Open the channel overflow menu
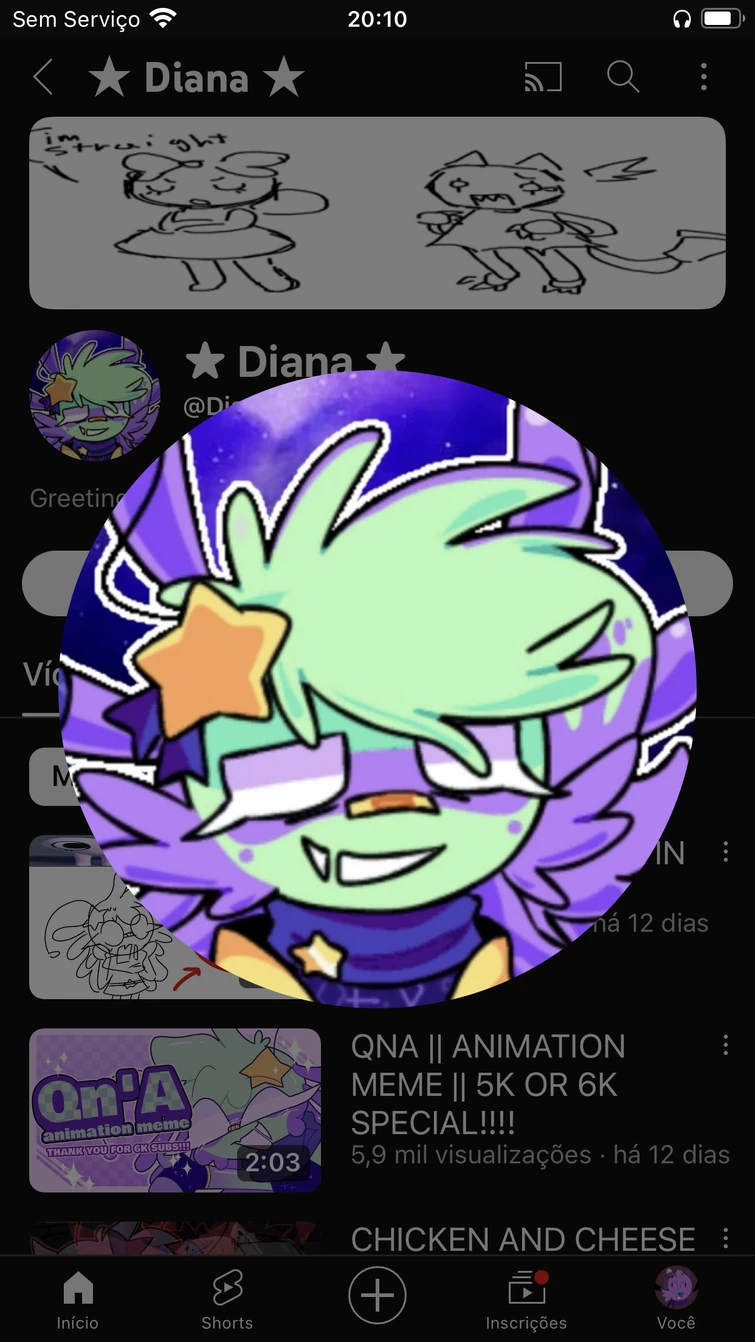This screenshot has width=755, height=1342. pos(704,77)
